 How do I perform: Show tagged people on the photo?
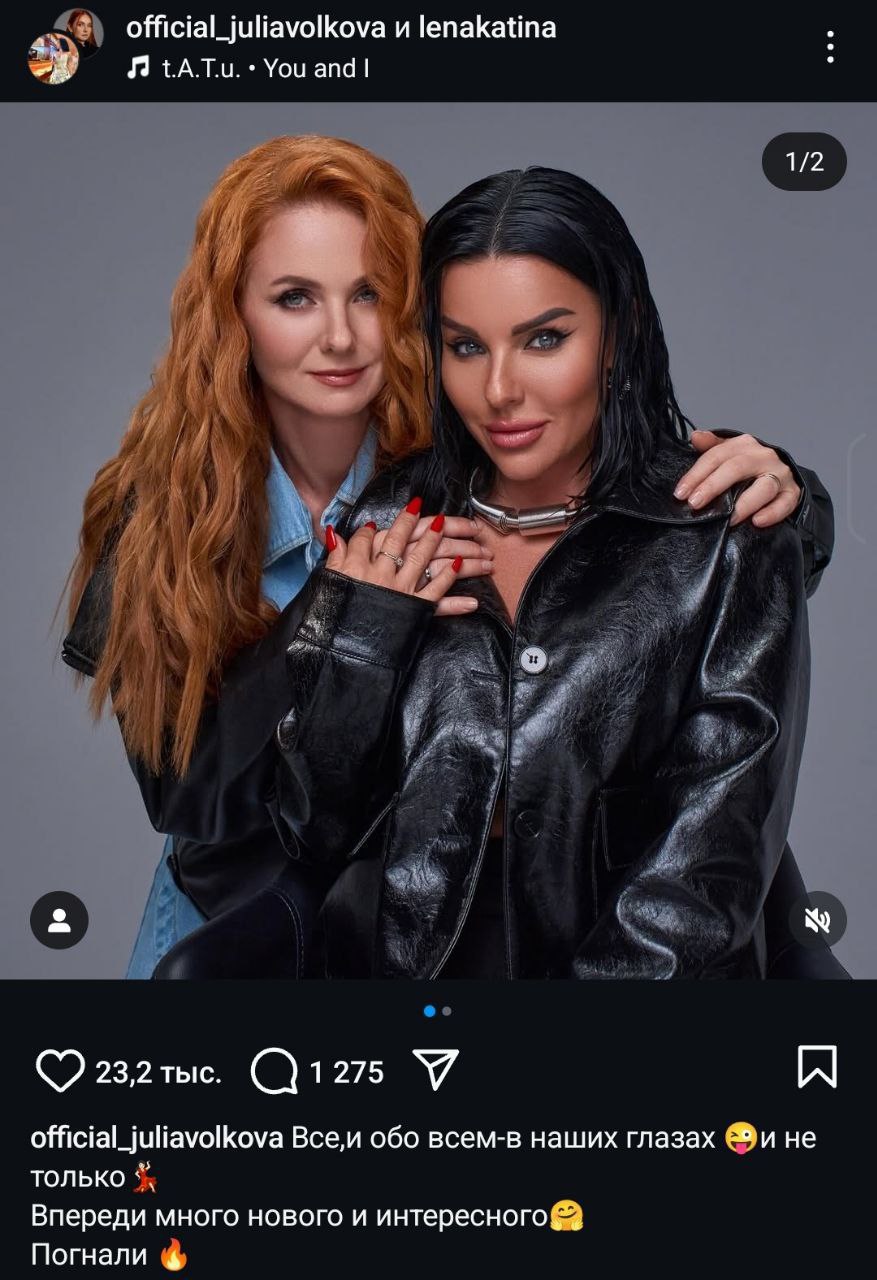coord(59,920)
